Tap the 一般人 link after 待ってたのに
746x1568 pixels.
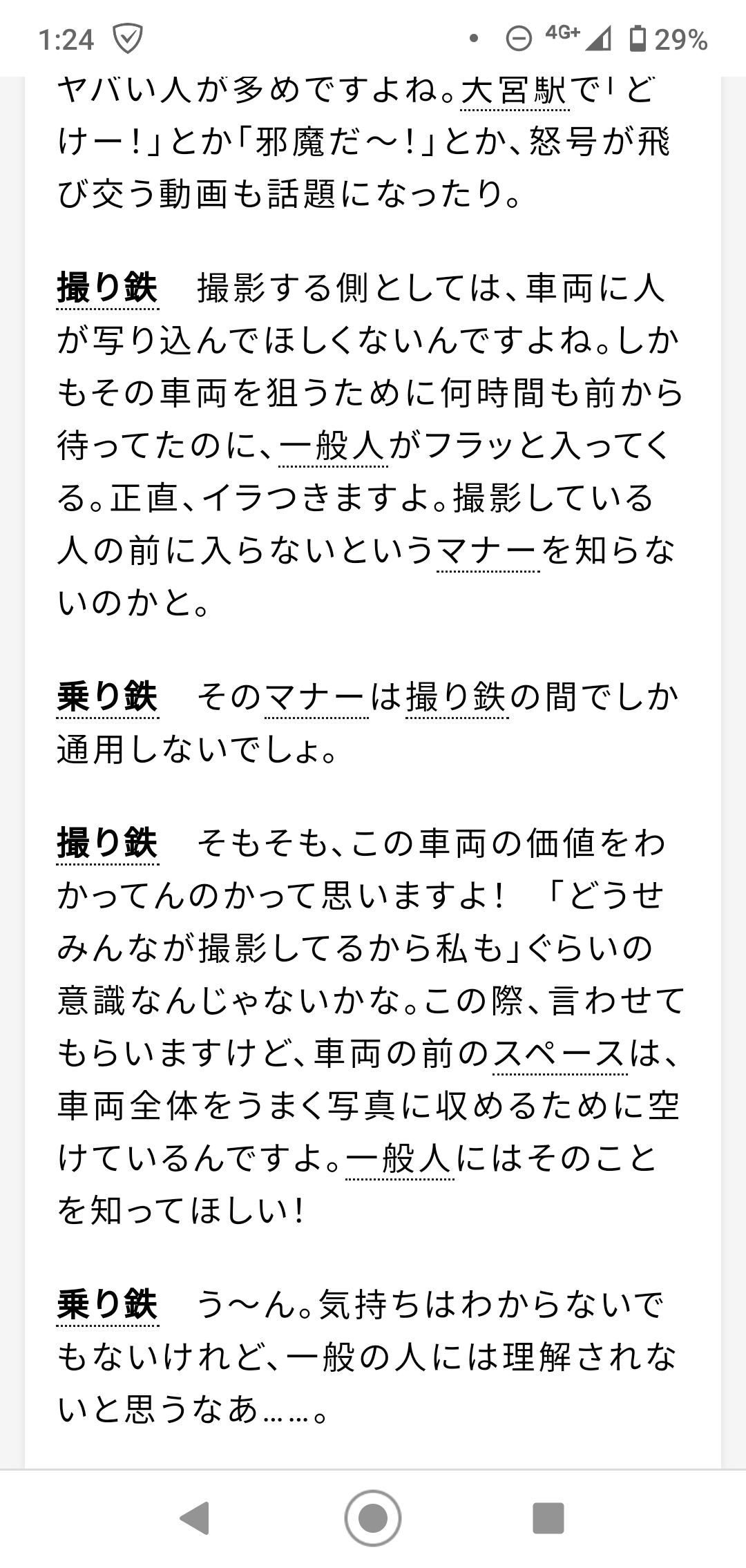(x=334, y=446)
